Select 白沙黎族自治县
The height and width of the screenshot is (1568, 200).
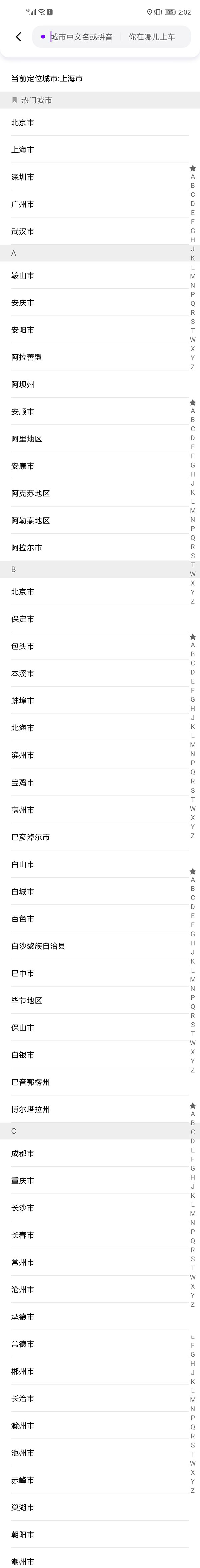(x=38, y=946)
